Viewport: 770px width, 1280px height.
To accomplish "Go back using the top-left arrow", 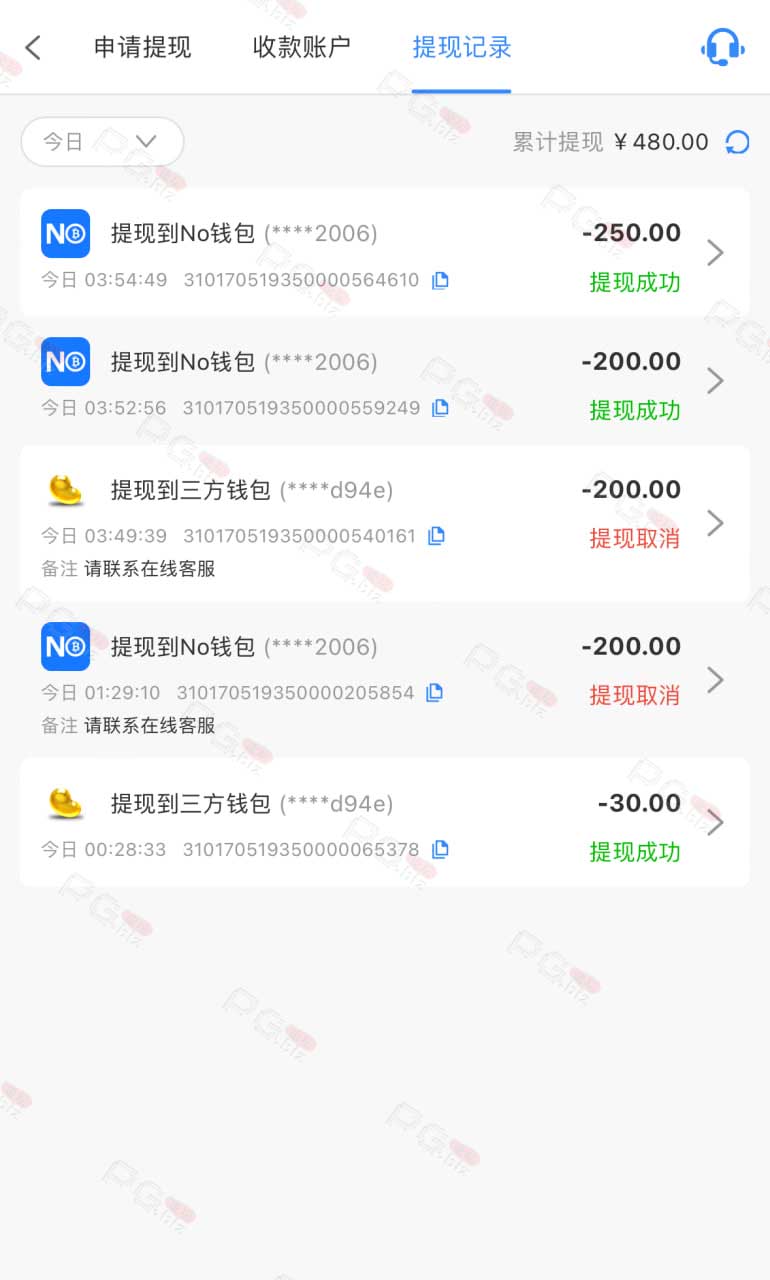I will pyautogui.click(x=33, y=47).
